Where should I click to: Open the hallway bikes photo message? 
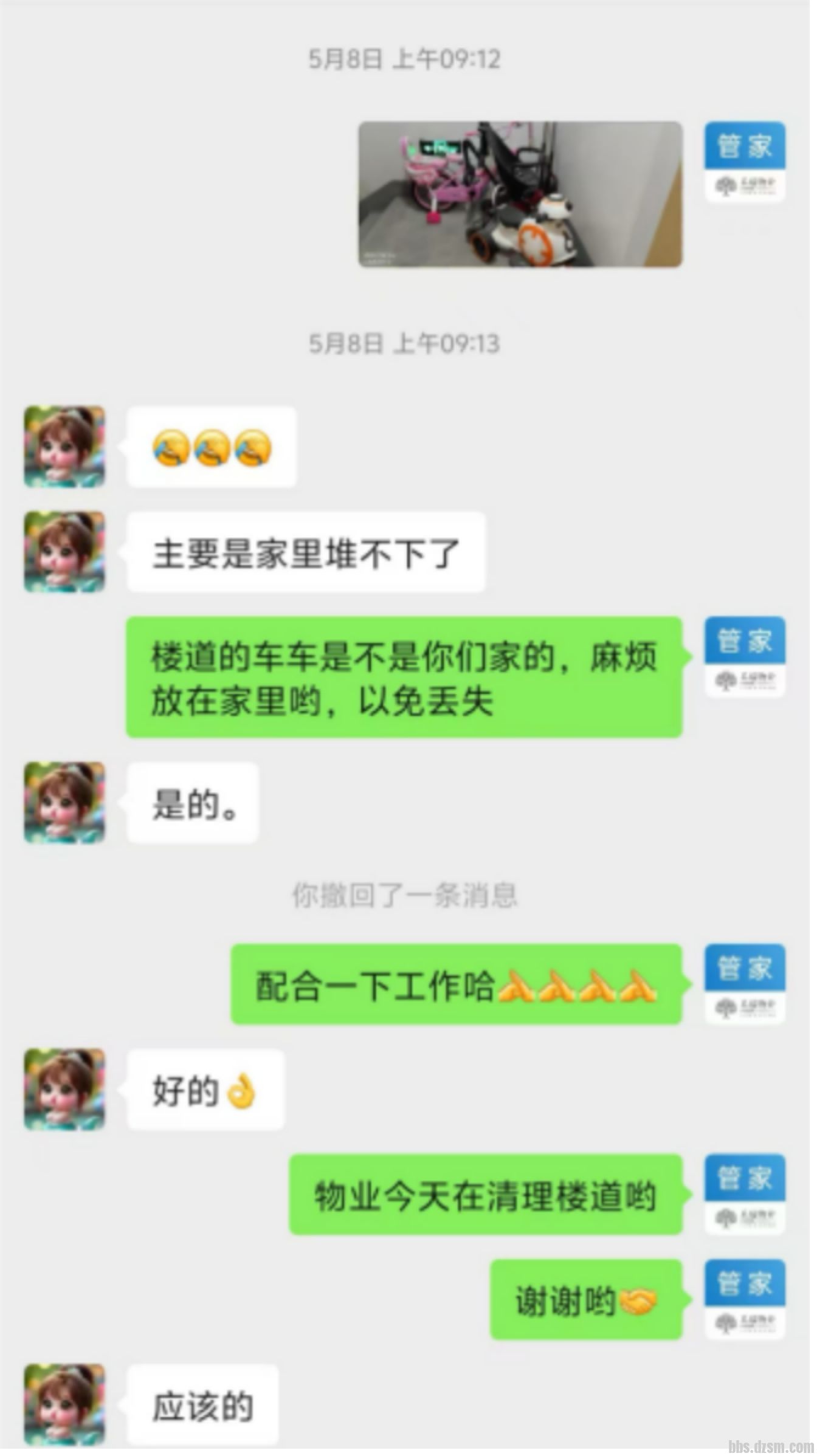520,194
